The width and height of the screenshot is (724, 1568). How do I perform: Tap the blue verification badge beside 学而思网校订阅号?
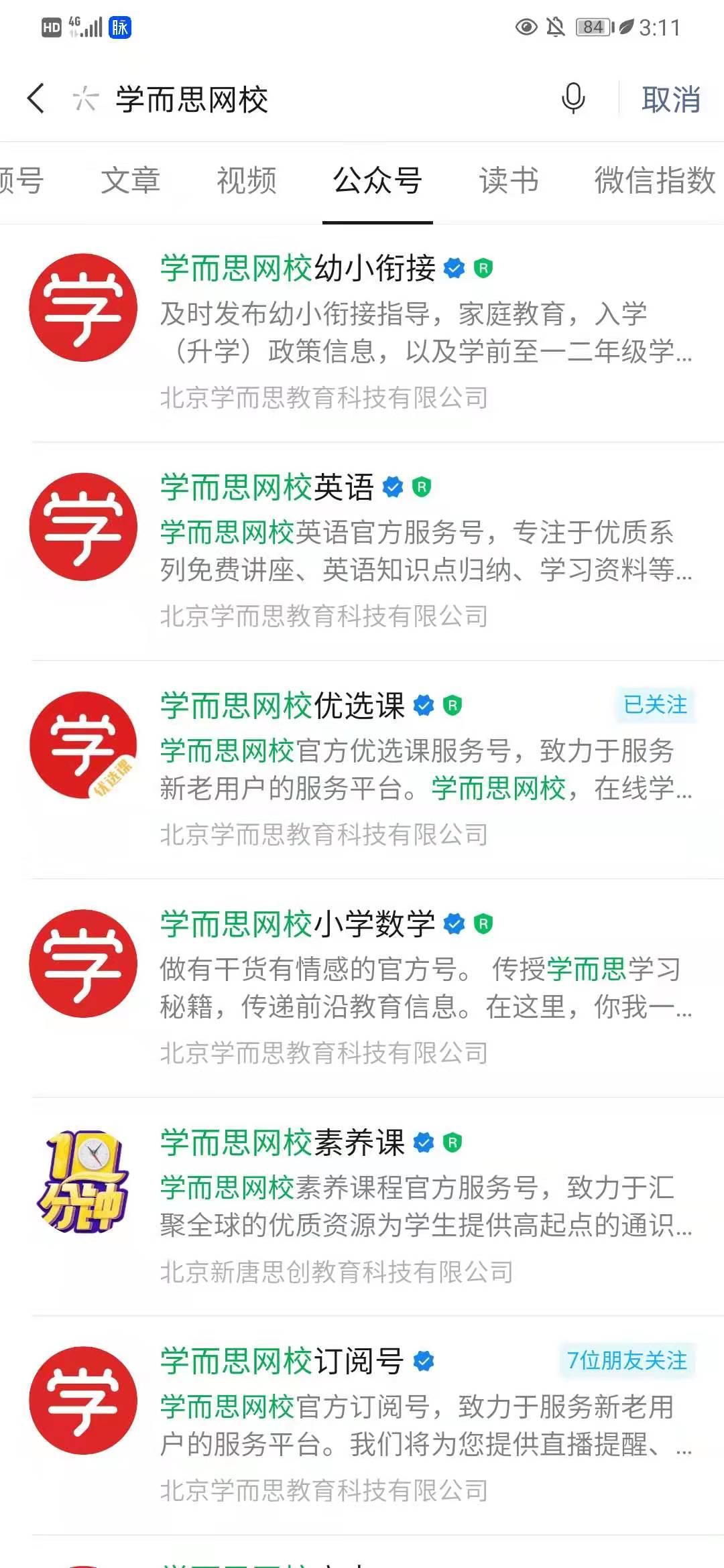coord(422,1362)
